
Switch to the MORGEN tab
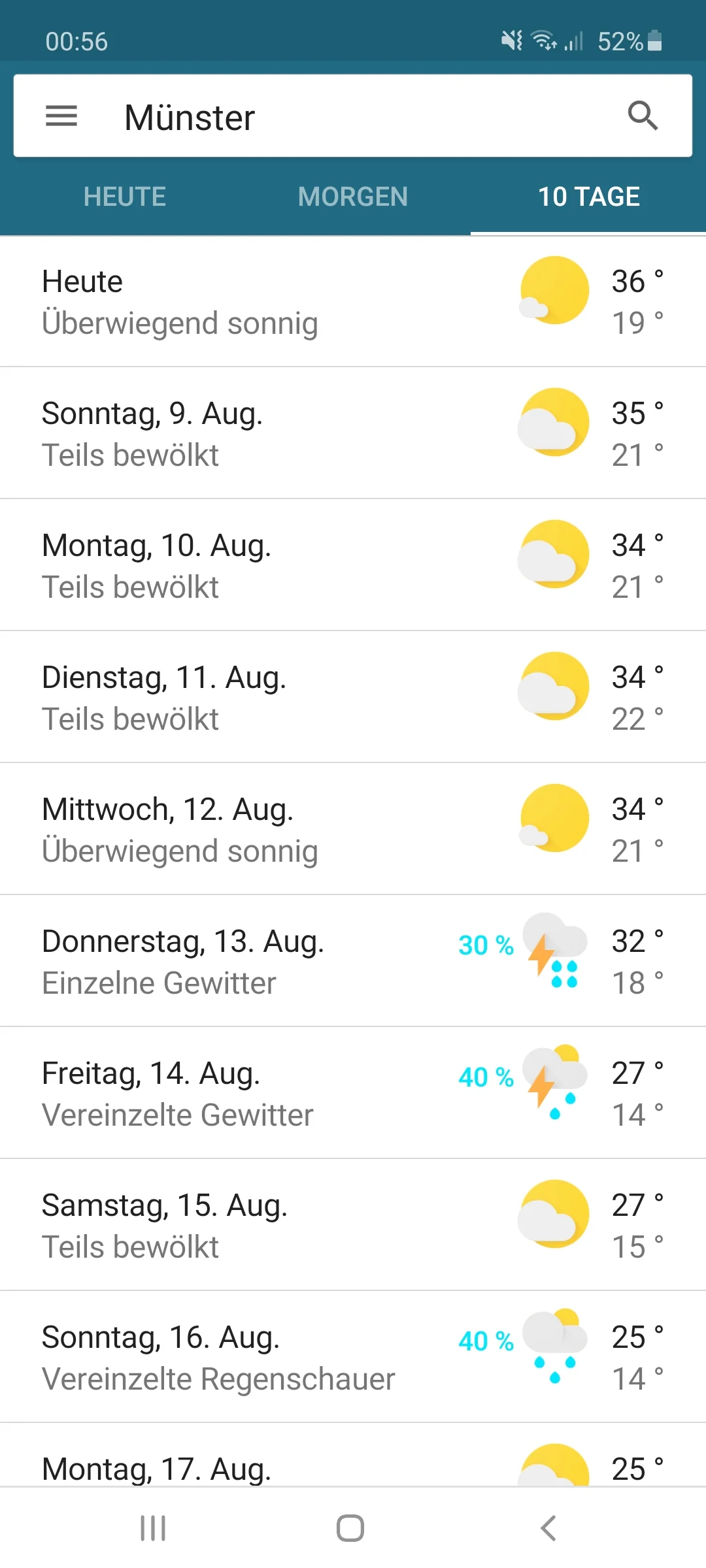353,197
